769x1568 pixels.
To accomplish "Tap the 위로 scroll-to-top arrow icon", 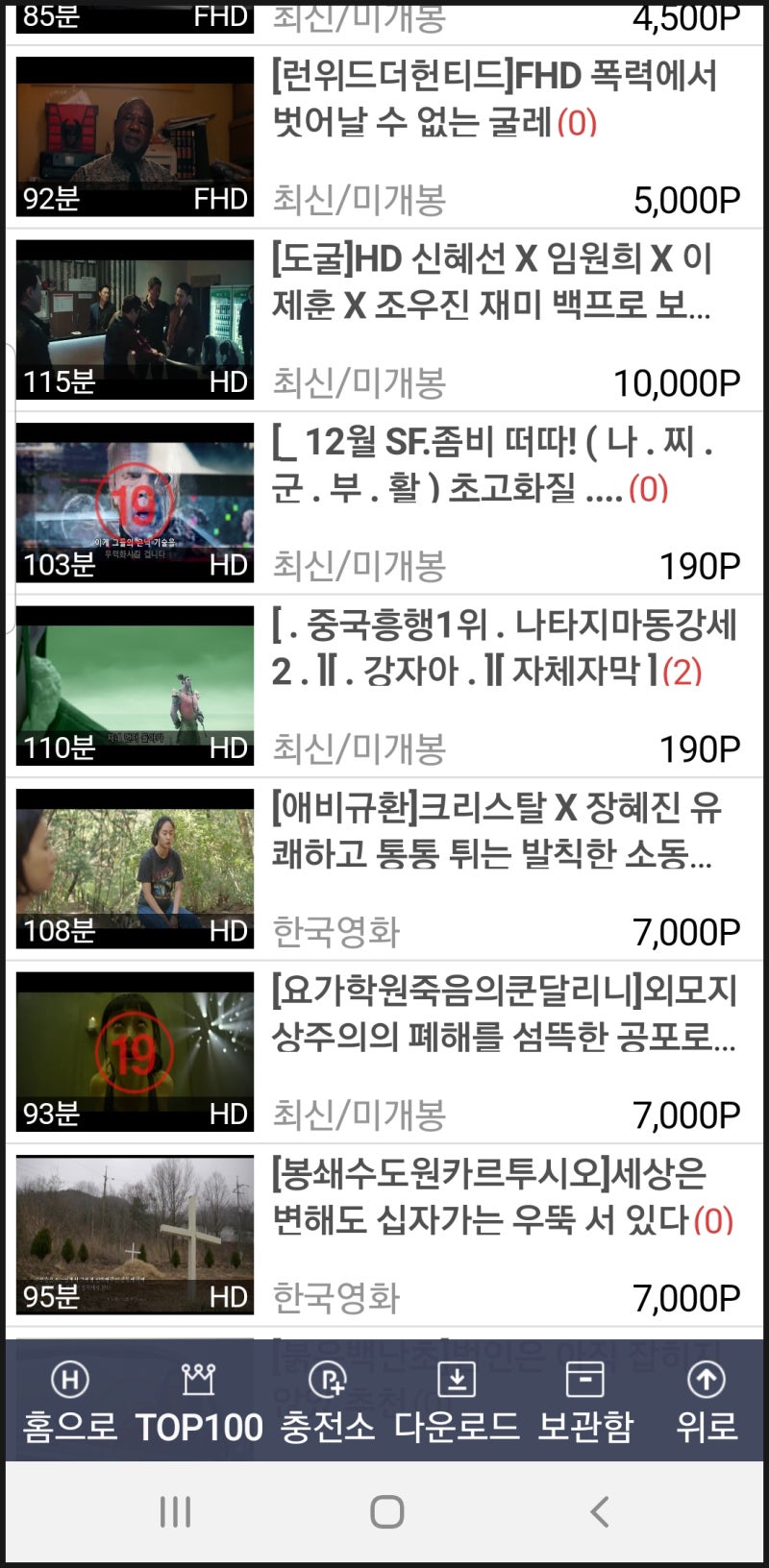I will point(707,1381).
